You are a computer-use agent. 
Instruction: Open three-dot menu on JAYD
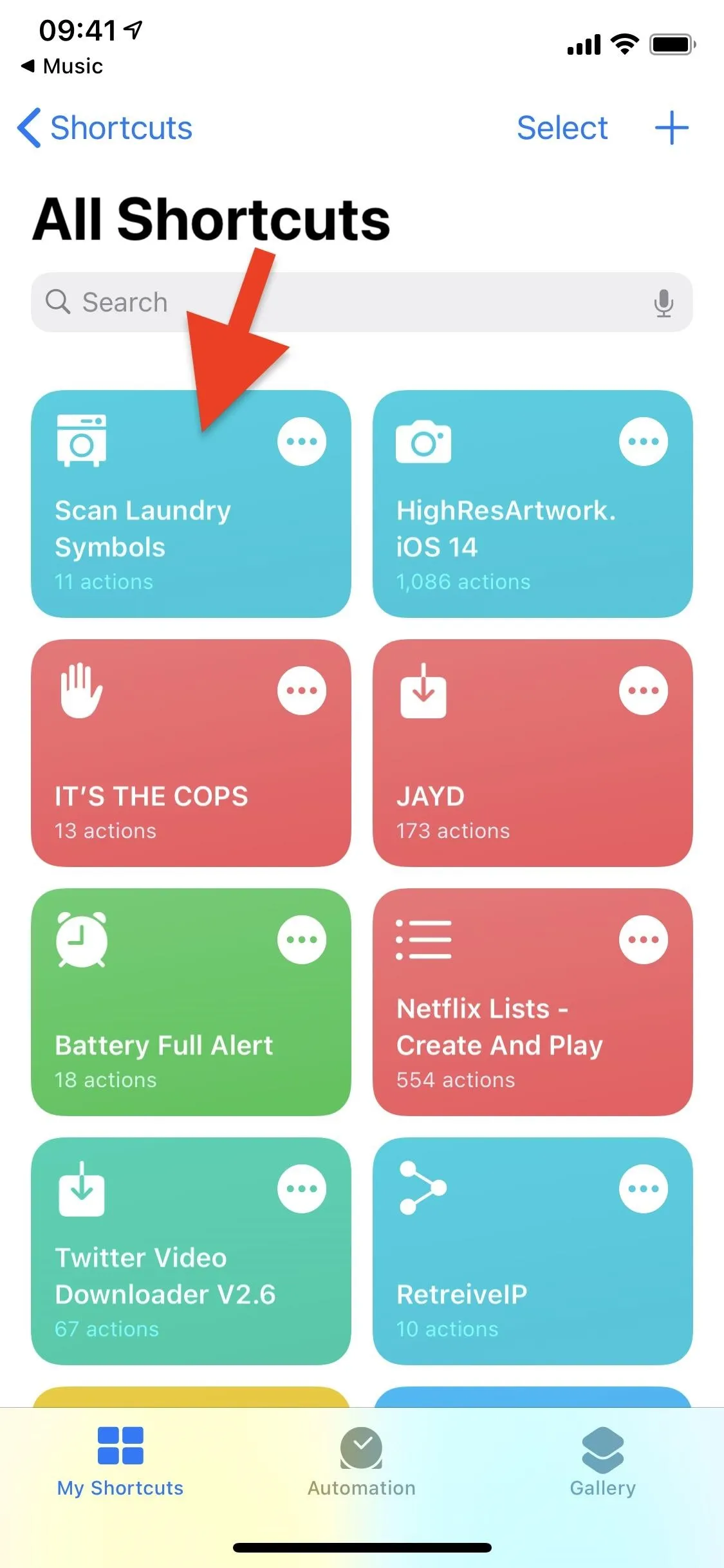644,691
